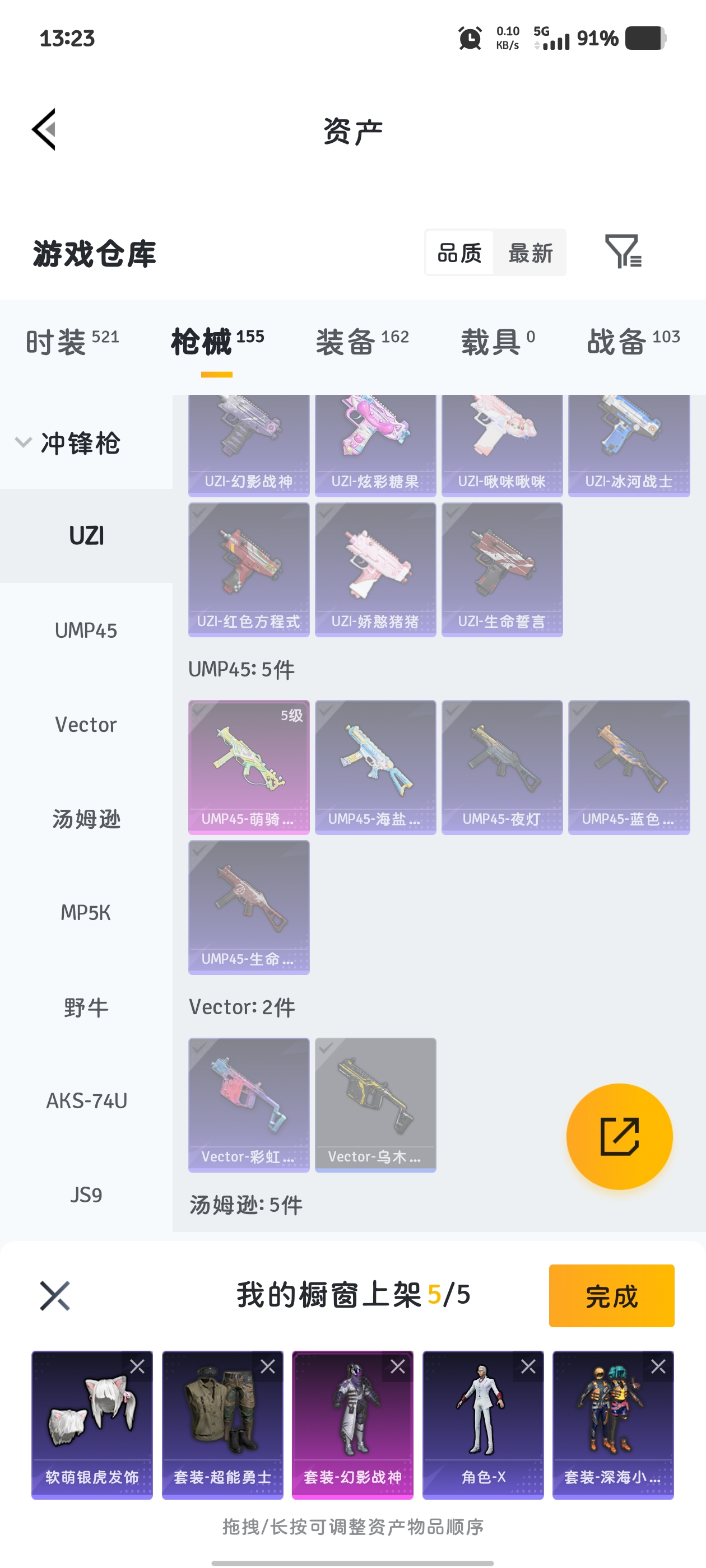This screenshot has height=1568, width=706.
Task: Select the UMP45-夜灯 skin tile
Action: coord(501,767)
